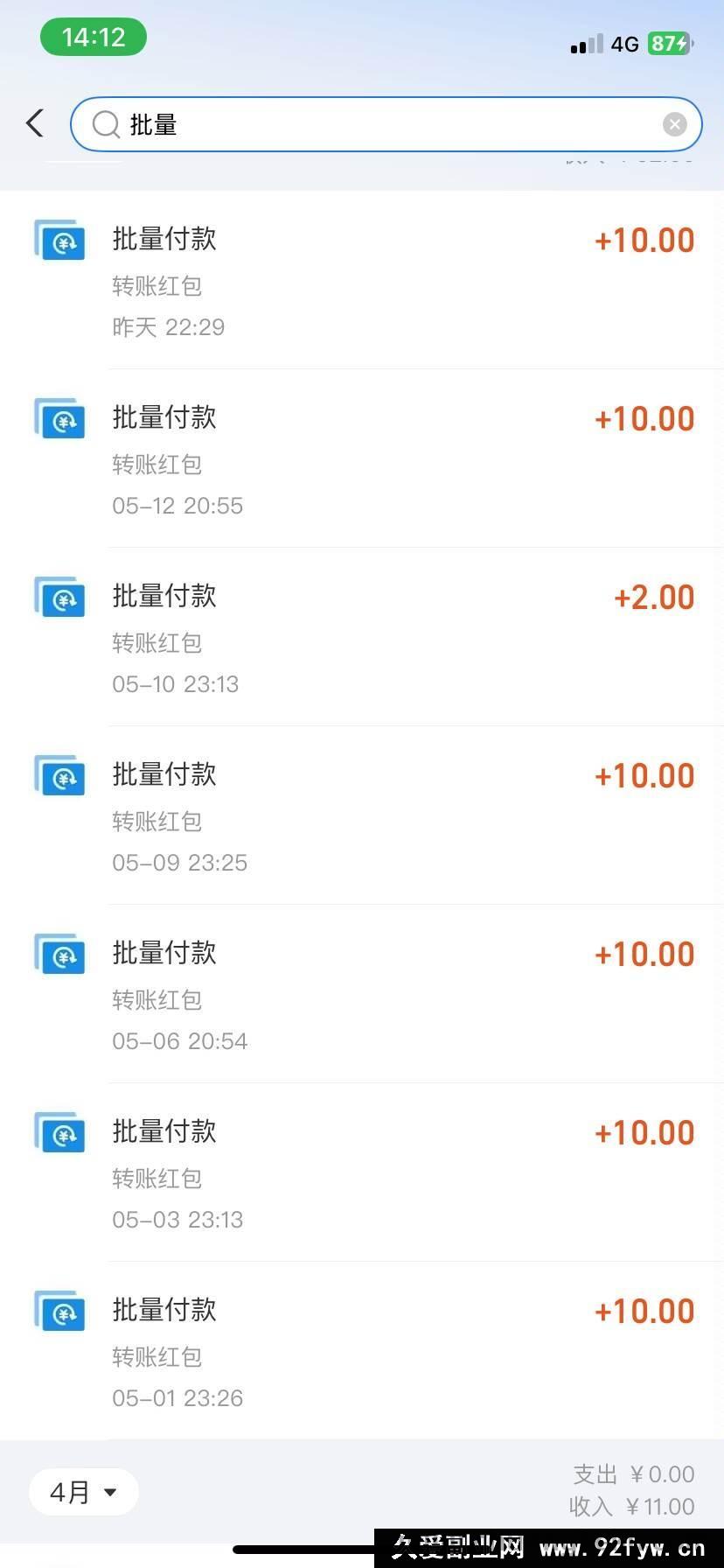Screen dimensions: 724x1568
Task: Open the 批量付款 record dated 05-09 23:25
Action: point(362,815)
